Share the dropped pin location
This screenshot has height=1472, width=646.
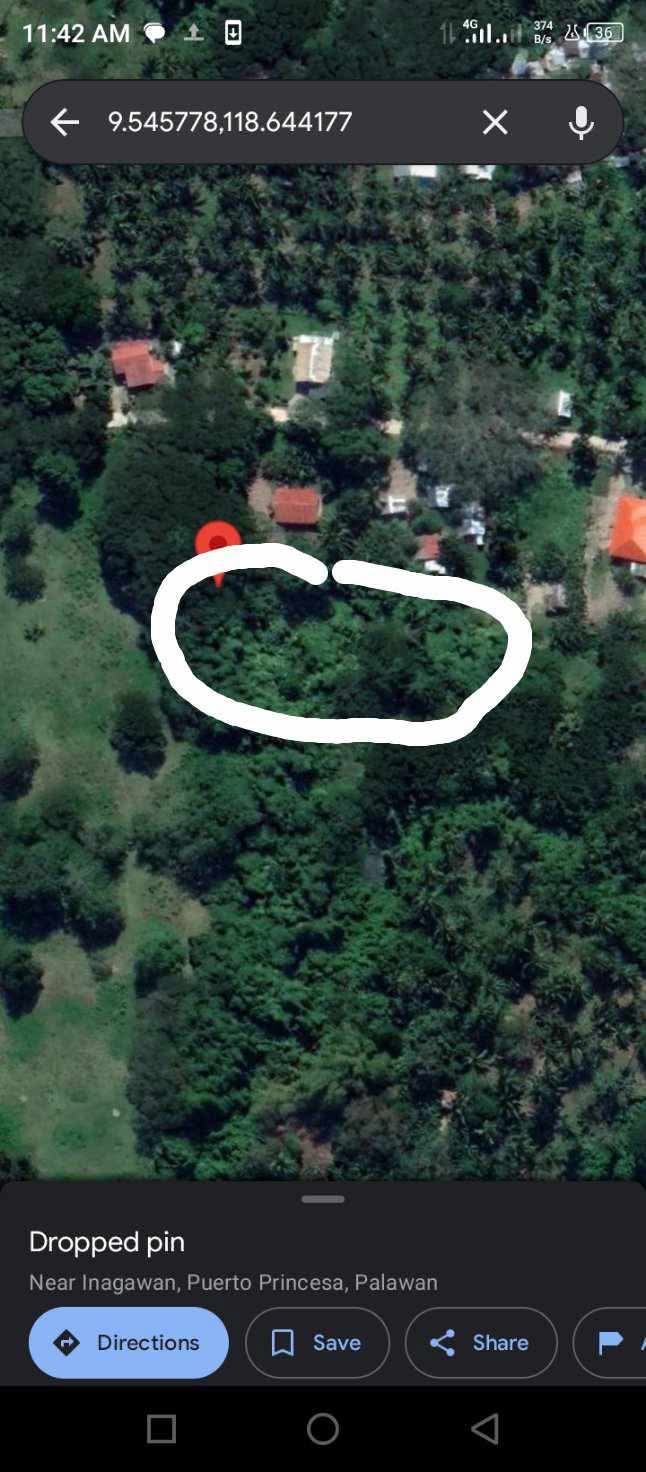(x=481, y=1342)
